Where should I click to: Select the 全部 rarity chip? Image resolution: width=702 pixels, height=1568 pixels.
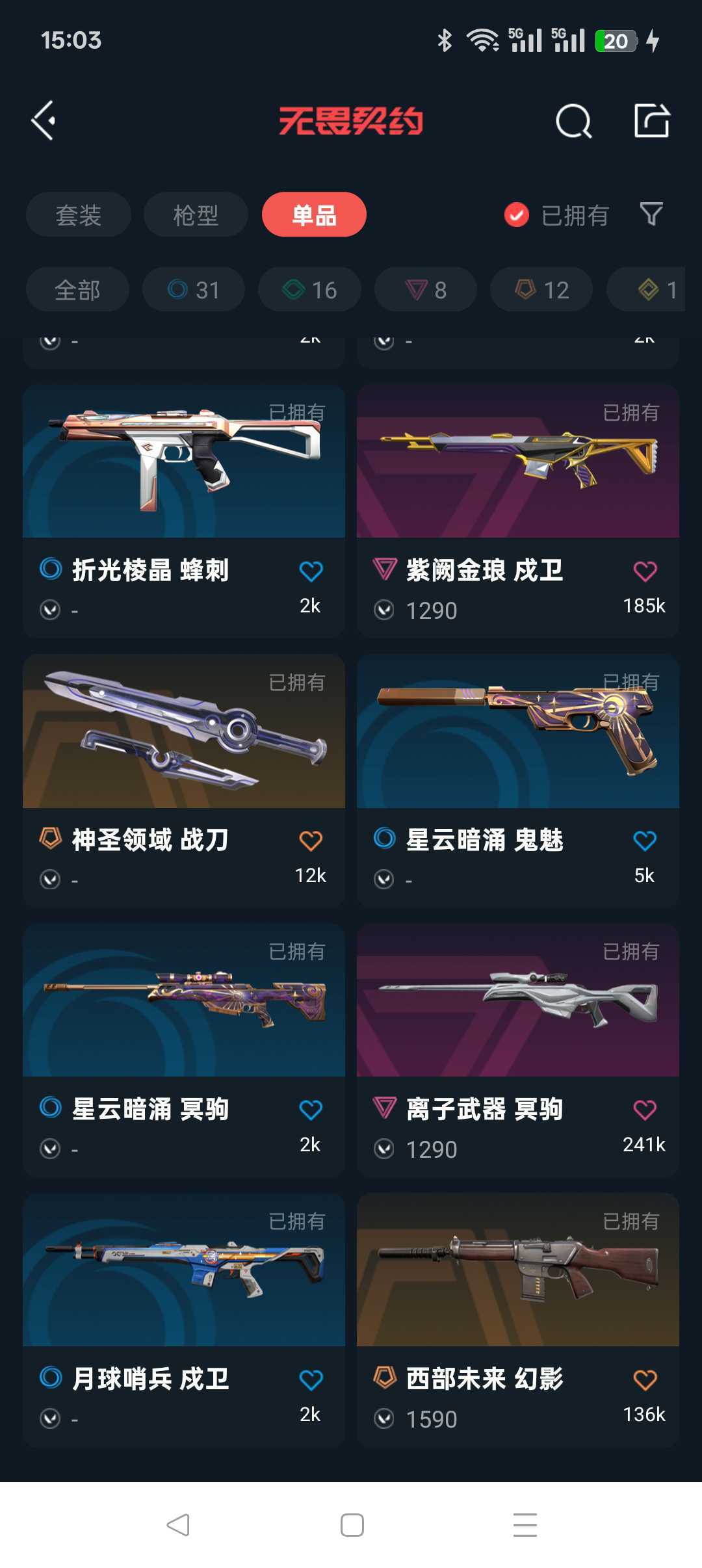[x=77, y=289]
